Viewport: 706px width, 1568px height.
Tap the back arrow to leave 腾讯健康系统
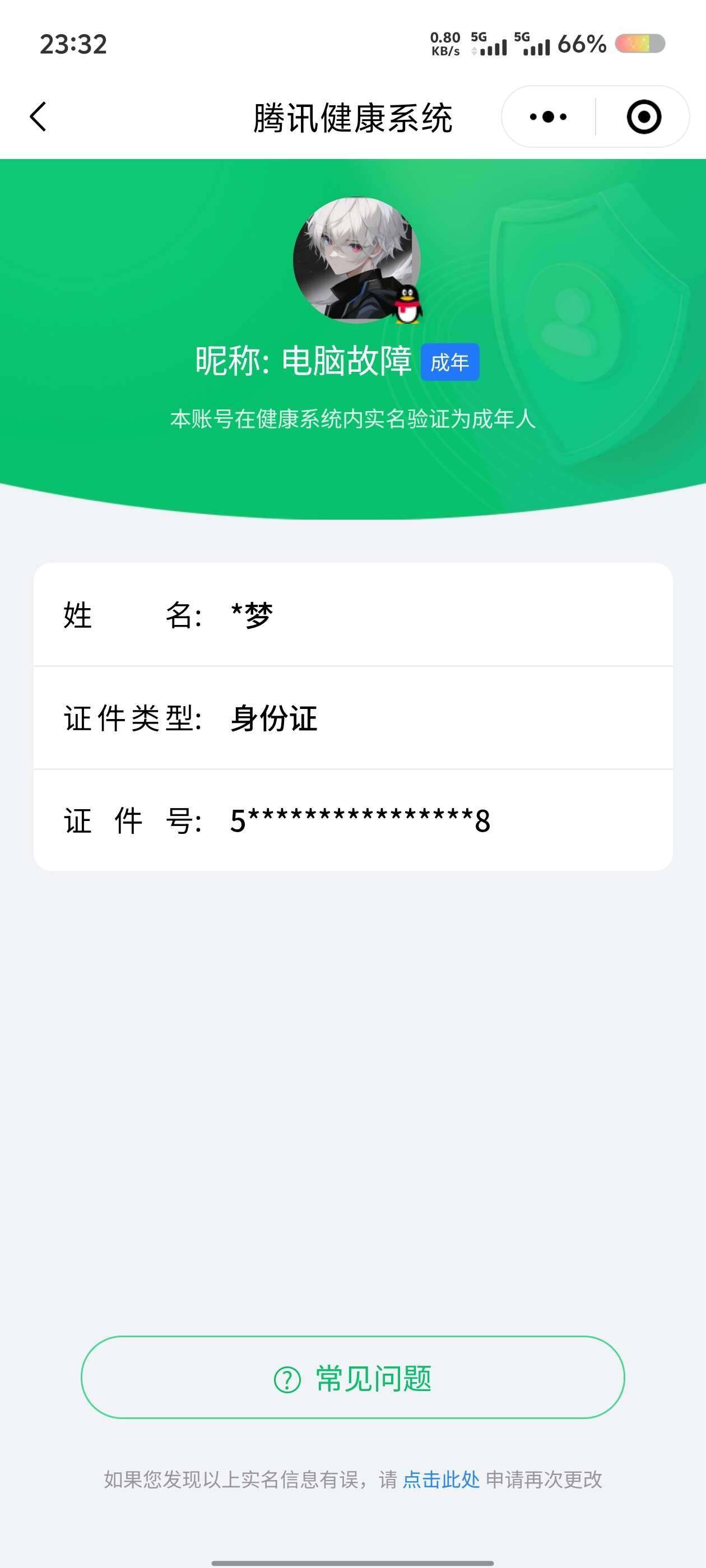pyautogui.click(x=38, y=117)
